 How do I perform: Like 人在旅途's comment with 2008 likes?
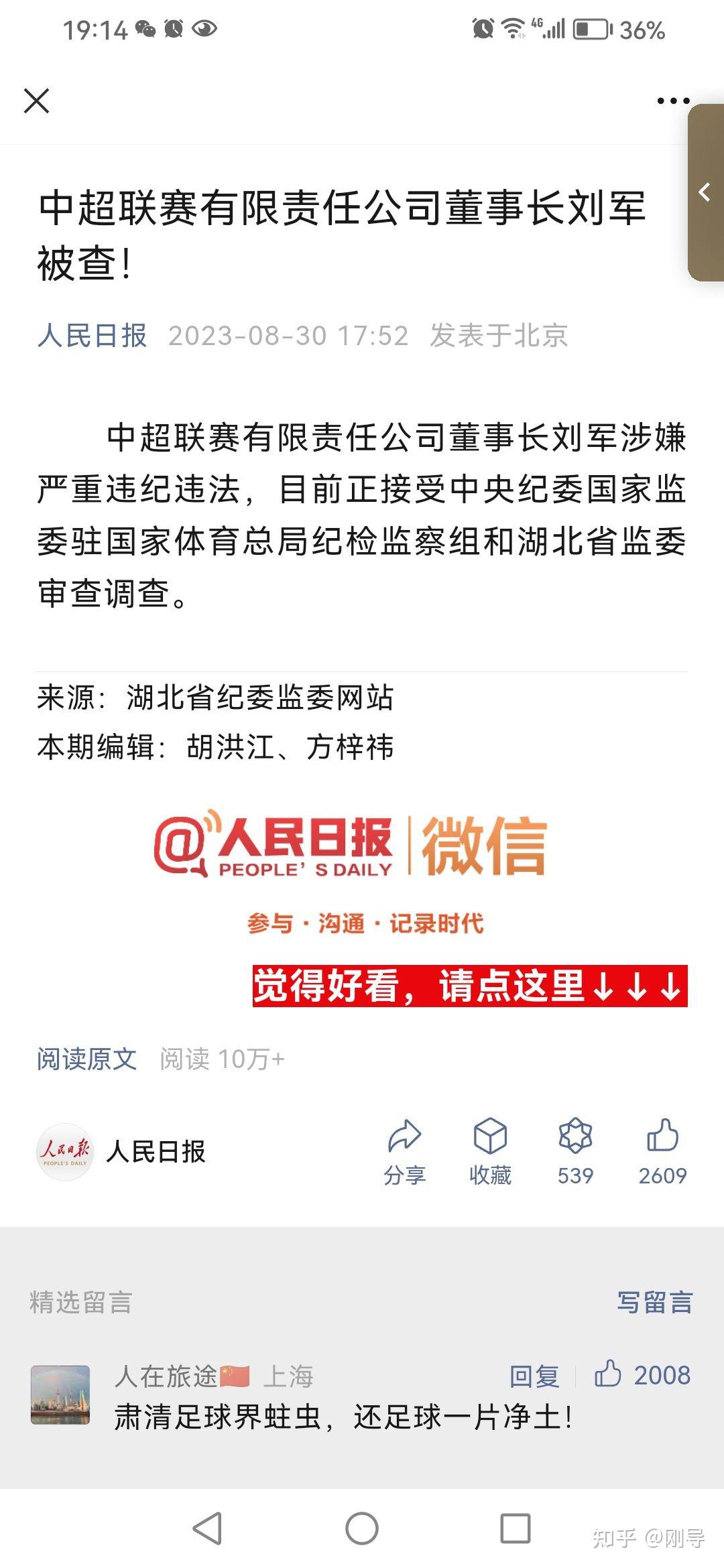point(642,1375)
